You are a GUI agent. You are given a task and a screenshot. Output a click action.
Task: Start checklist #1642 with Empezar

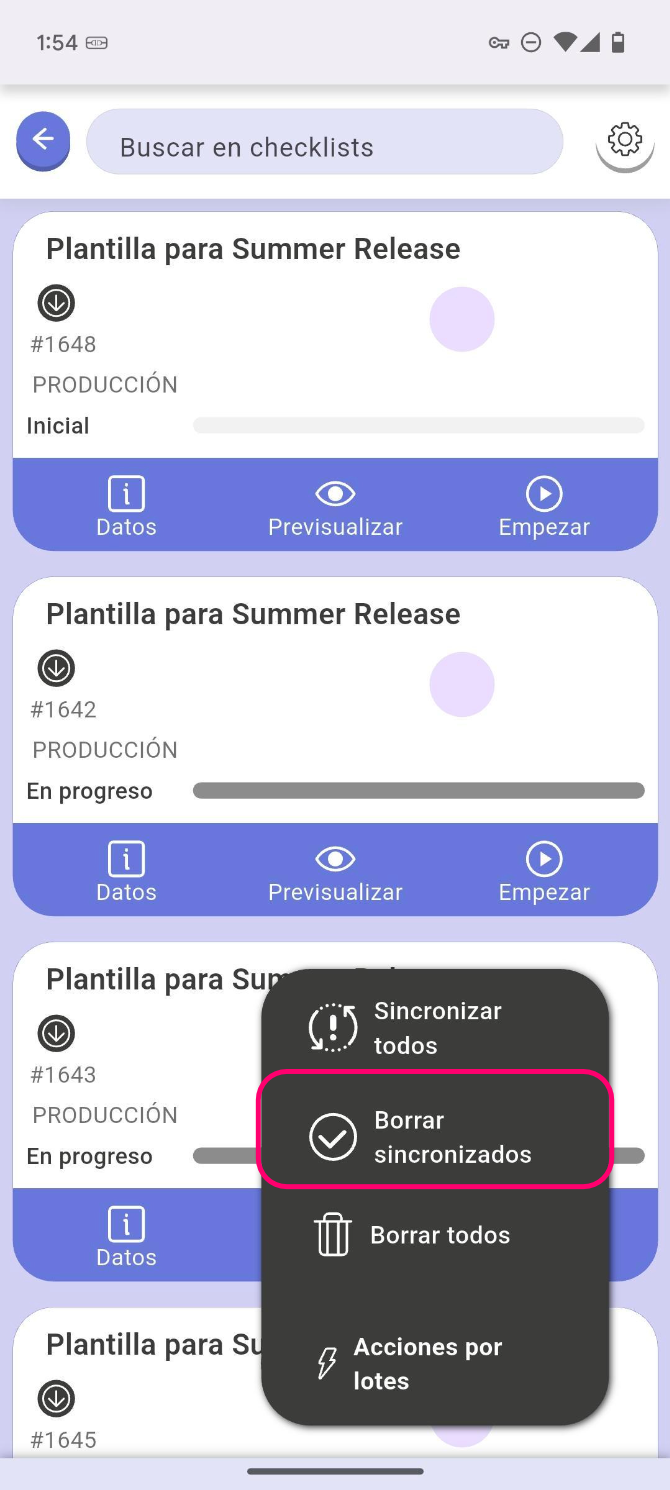544,872
